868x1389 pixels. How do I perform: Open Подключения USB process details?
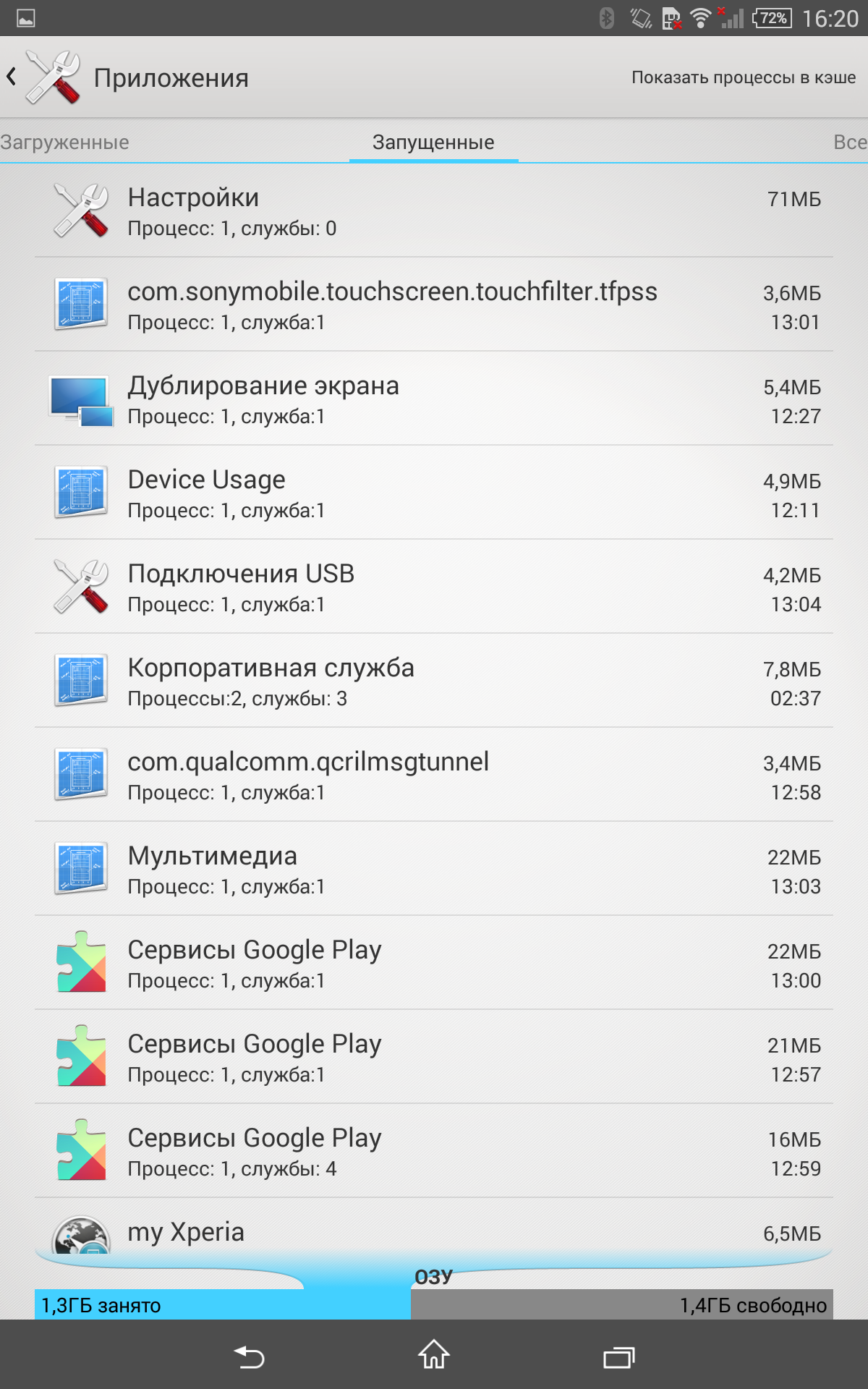click(434, 587)
